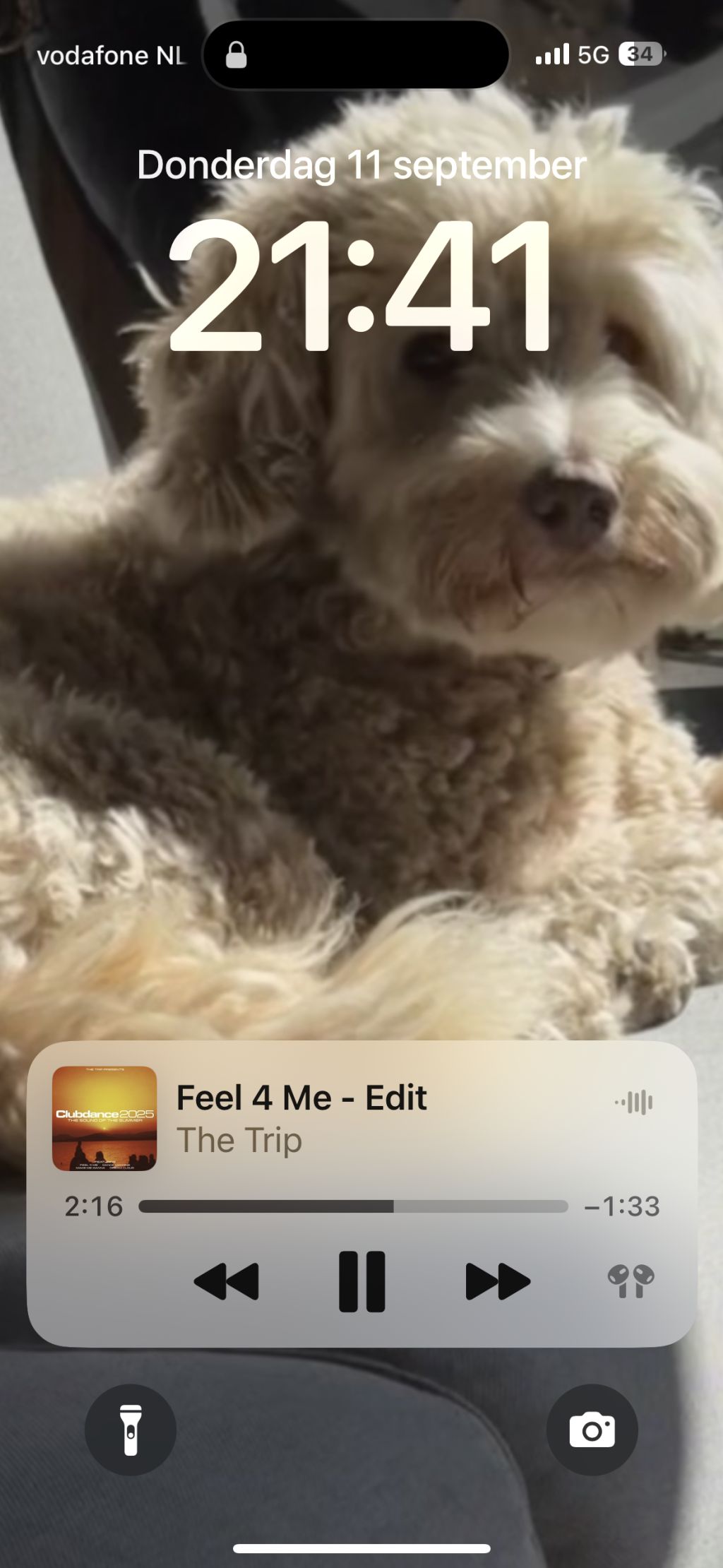Viewport: 723px width, 1568px height.
Task: Open the camera from the lock screen
Action: pos(592,1430)
